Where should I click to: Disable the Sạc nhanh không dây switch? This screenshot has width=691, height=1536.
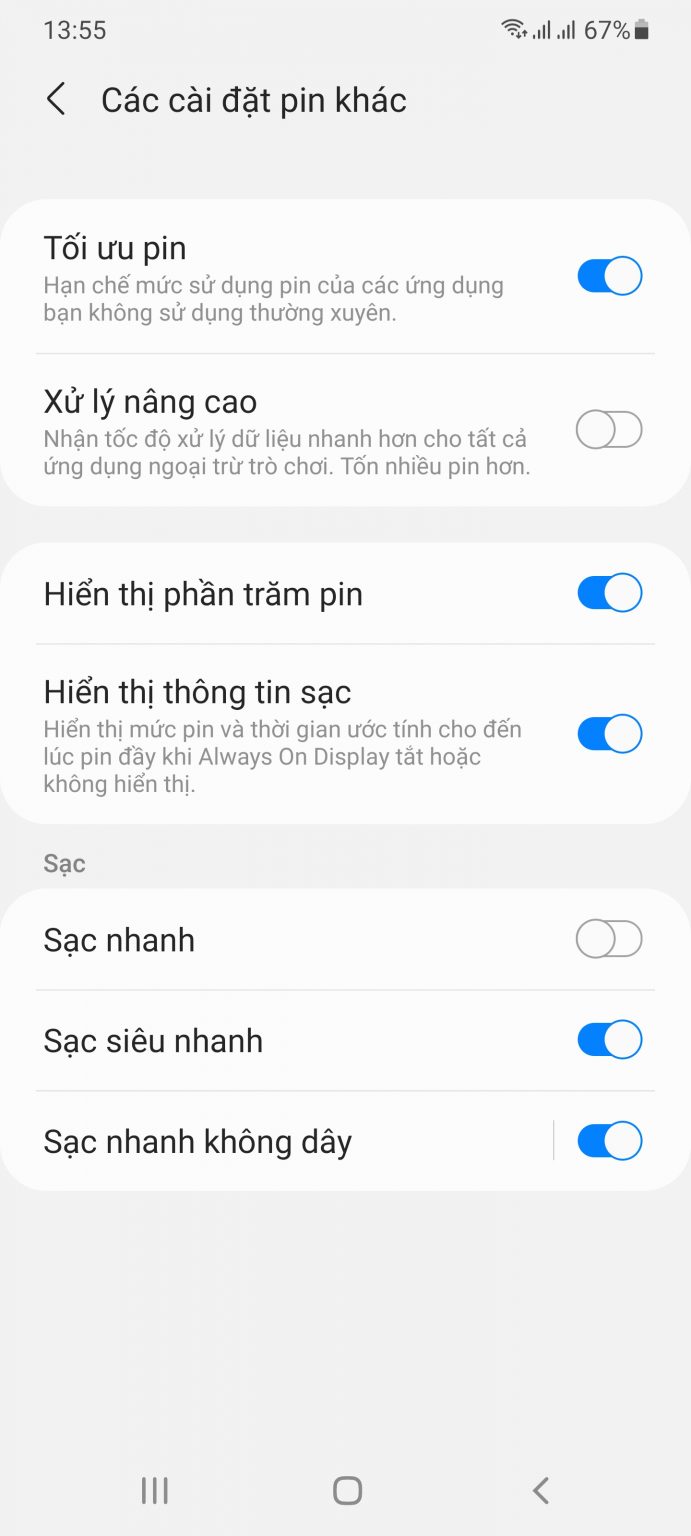(609, 1141)
